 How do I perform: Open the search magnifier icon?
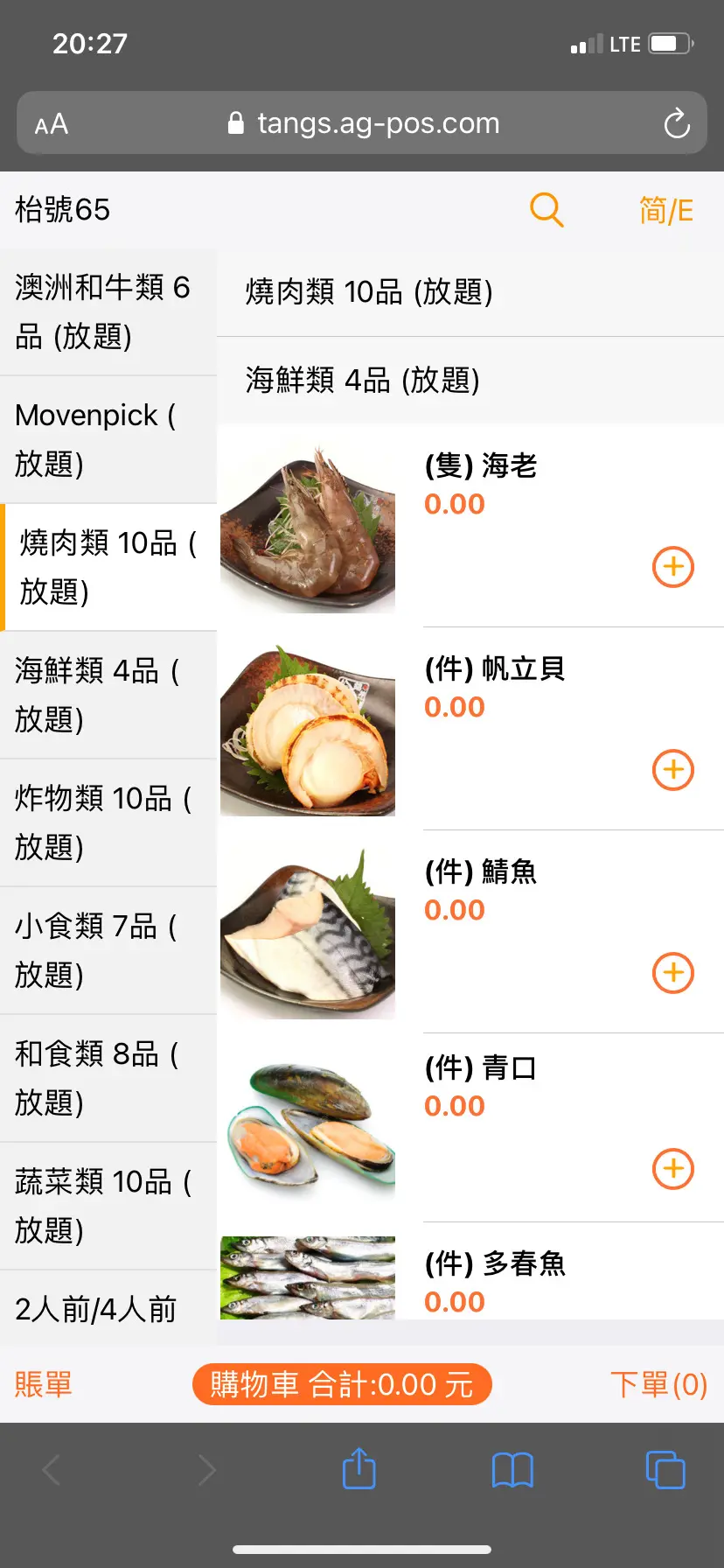pos(546,210)
